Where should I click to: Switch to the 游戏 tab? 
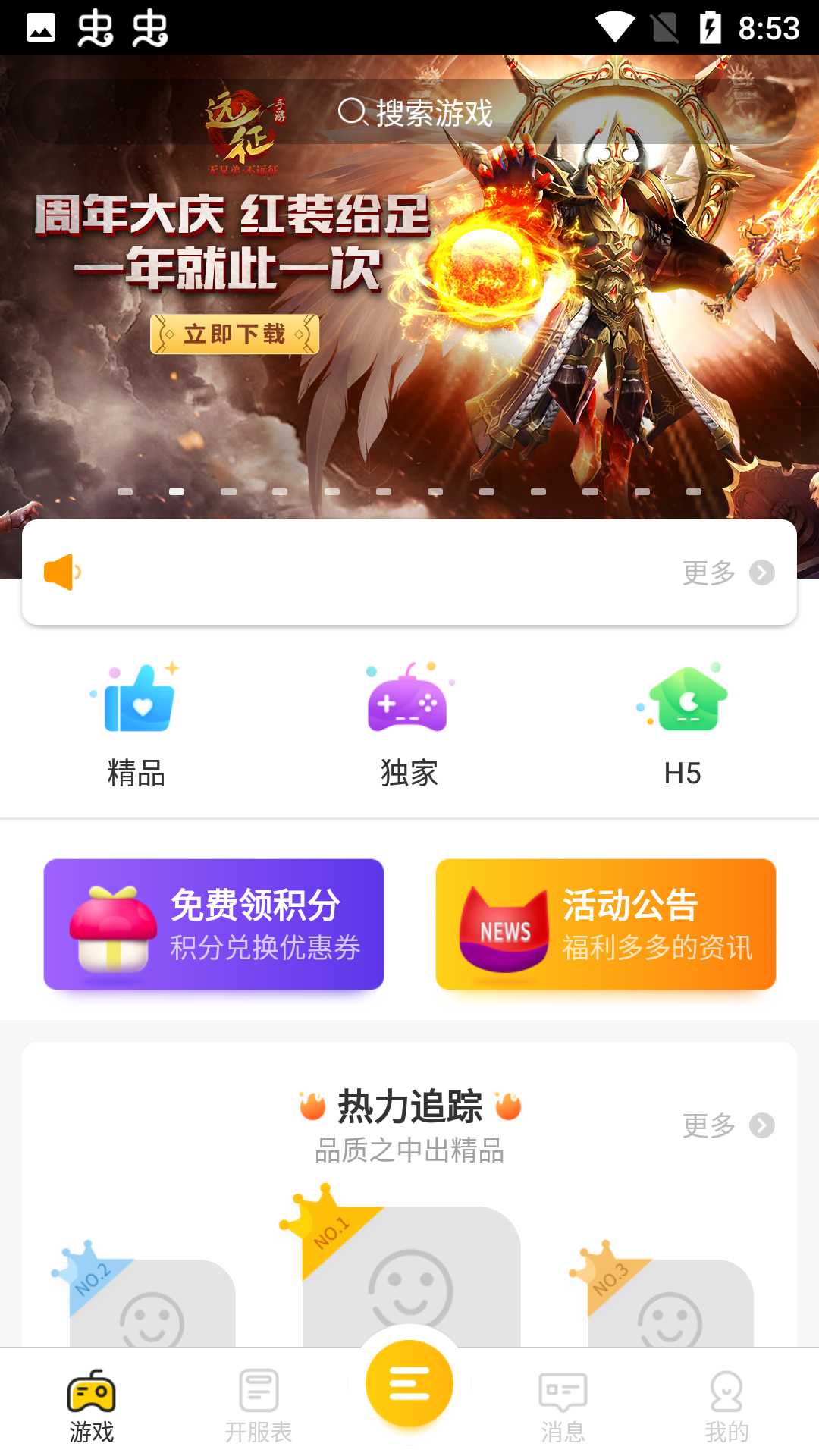tap(92, 1405)
